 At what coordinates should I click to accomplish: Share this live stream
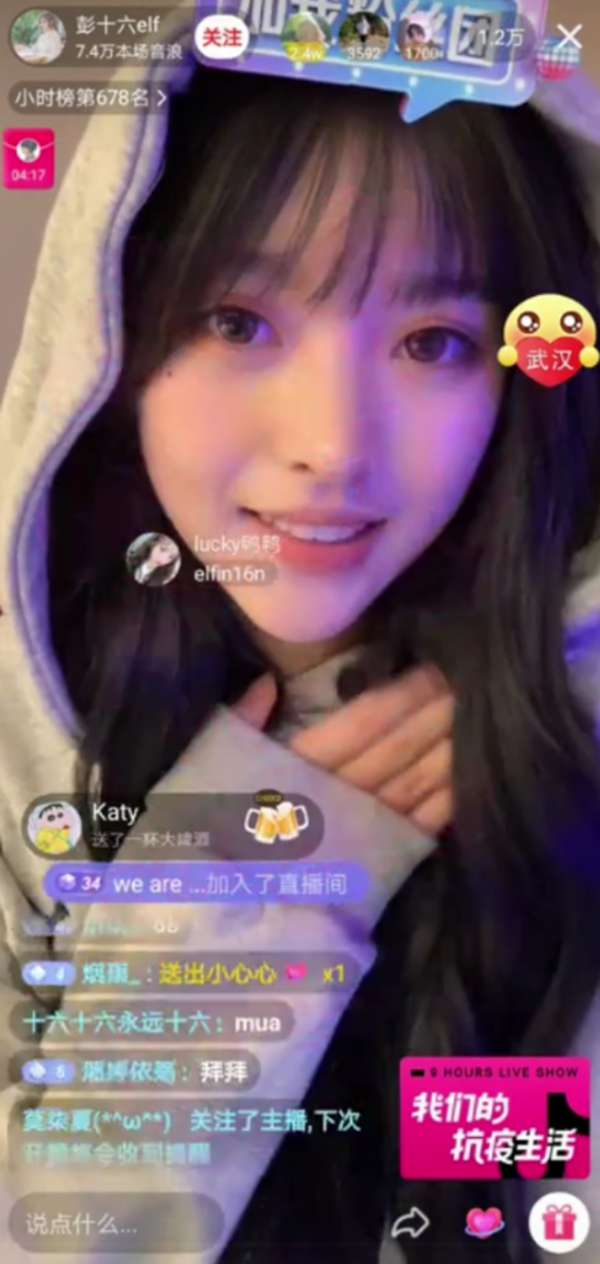tap(410, 1222)
